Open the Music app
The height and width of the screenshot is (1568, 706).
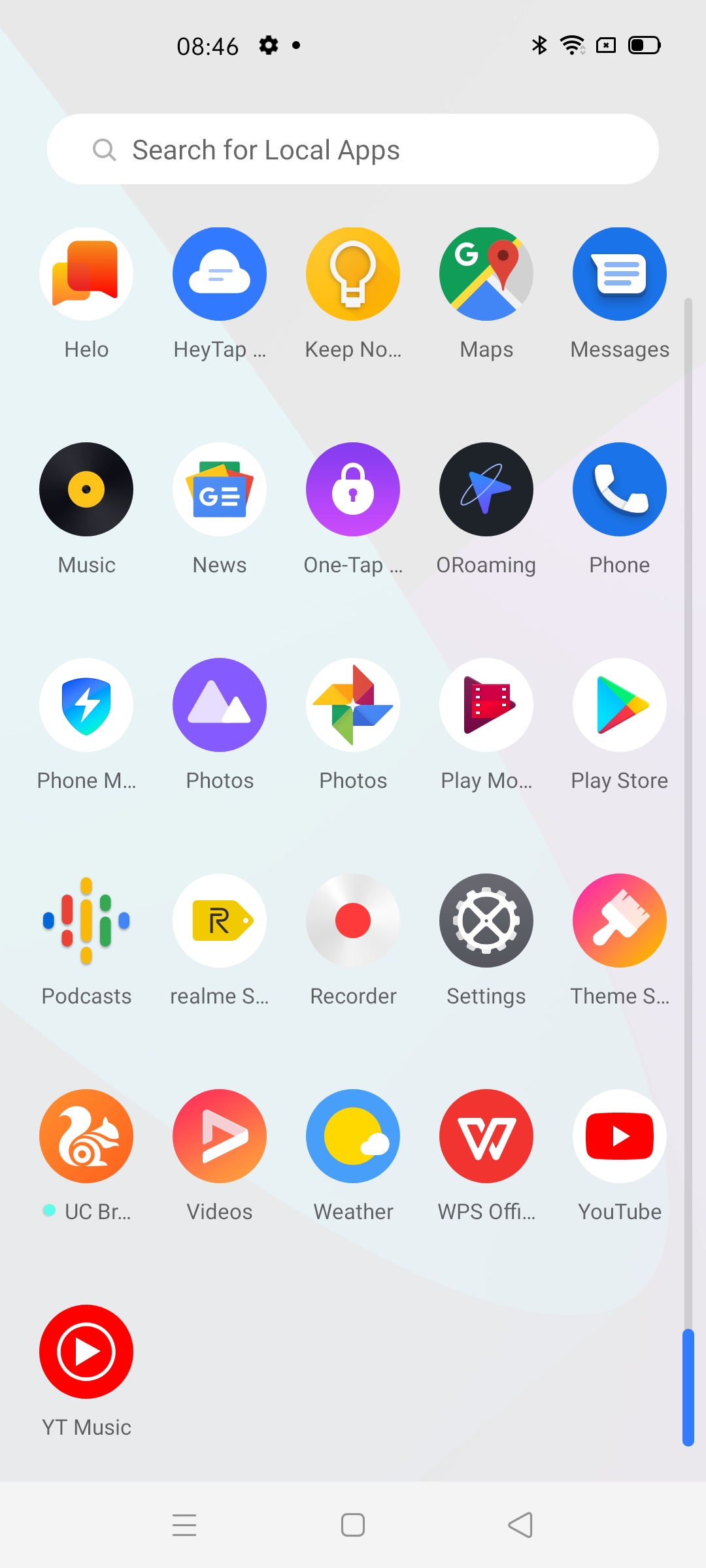point(86,490)
